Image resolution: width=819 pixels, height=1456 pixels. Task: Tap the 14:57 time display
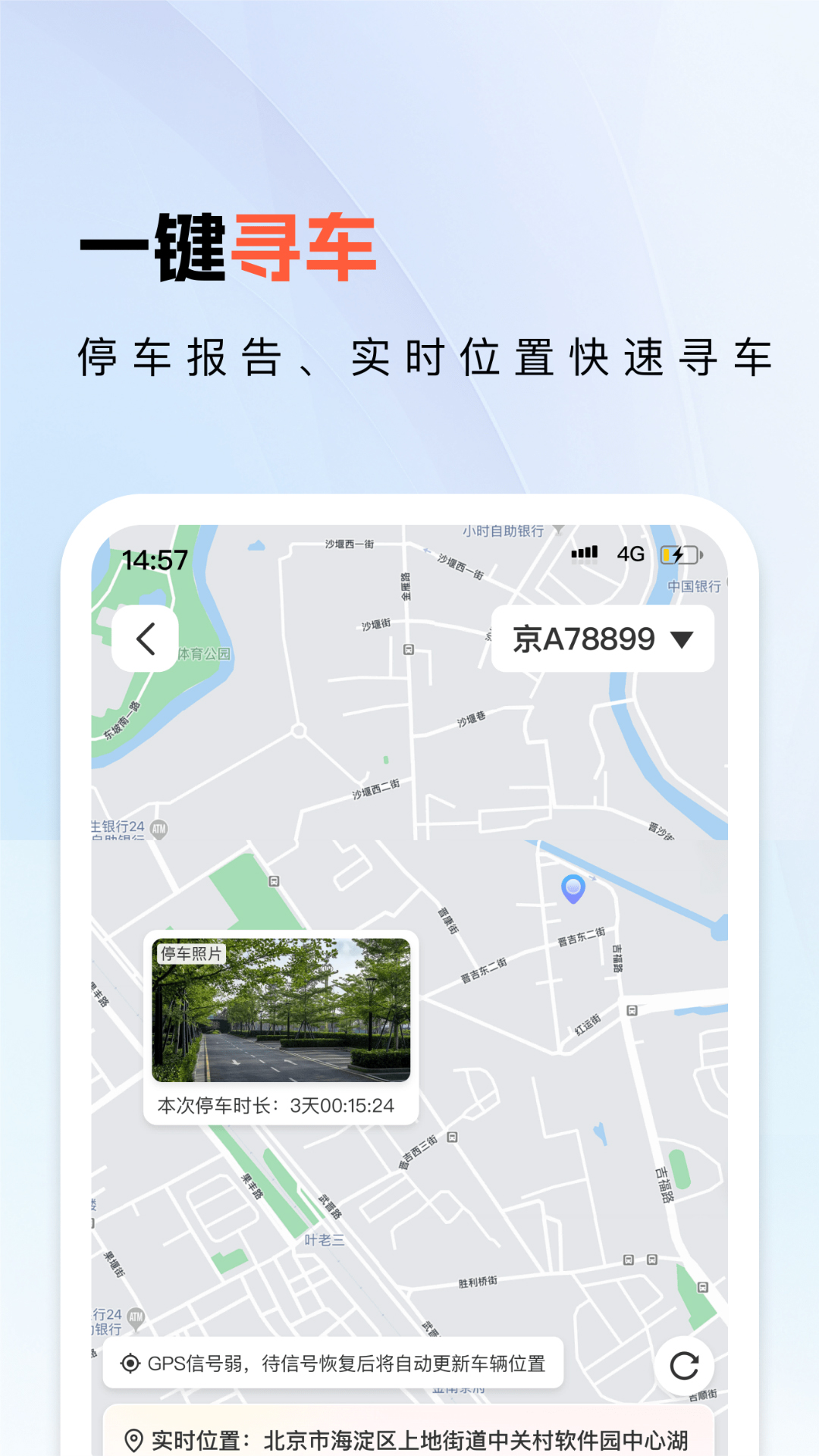[155, 559]
